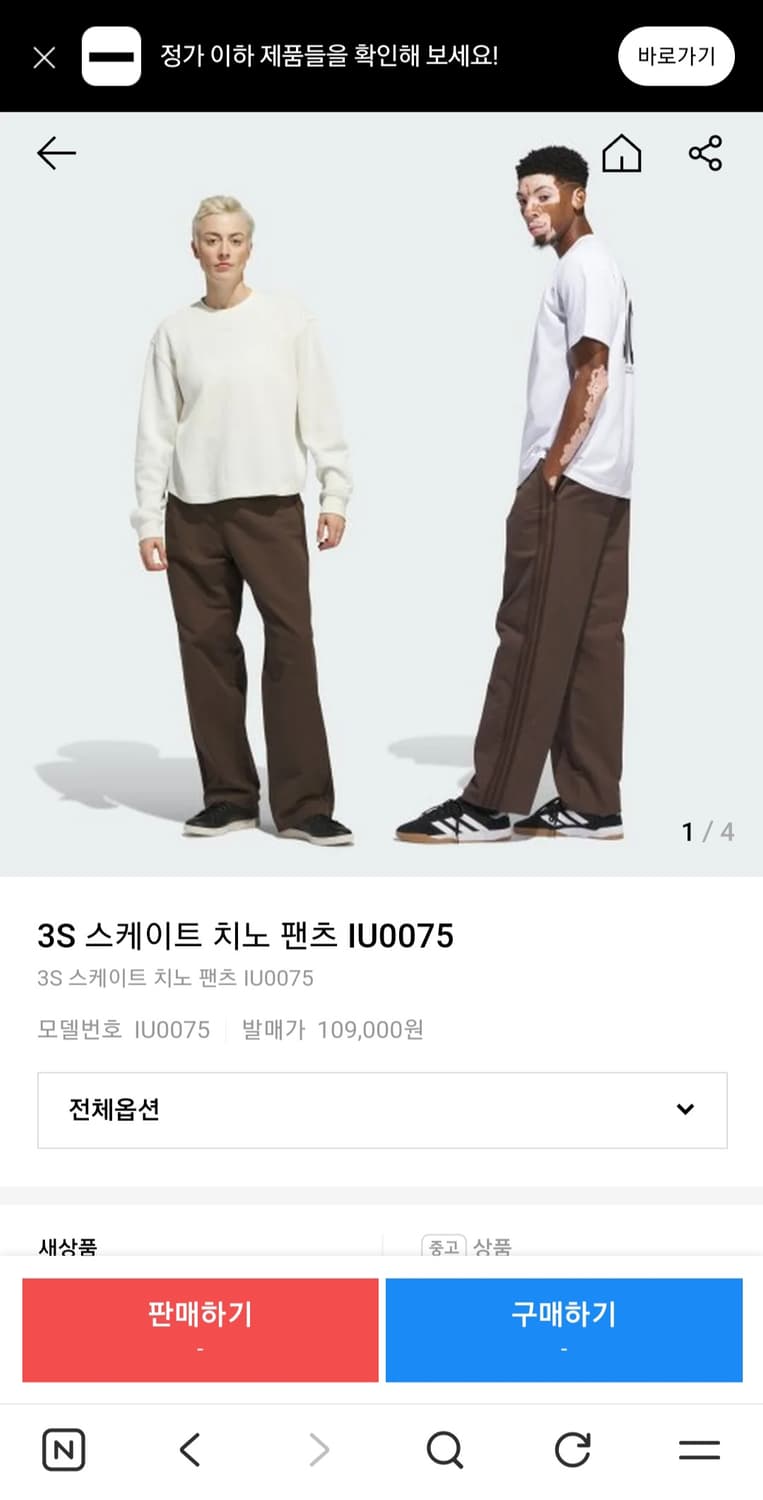
Task: Expand the 전체옵션 size options dropdown
Action: [381, 1110]
